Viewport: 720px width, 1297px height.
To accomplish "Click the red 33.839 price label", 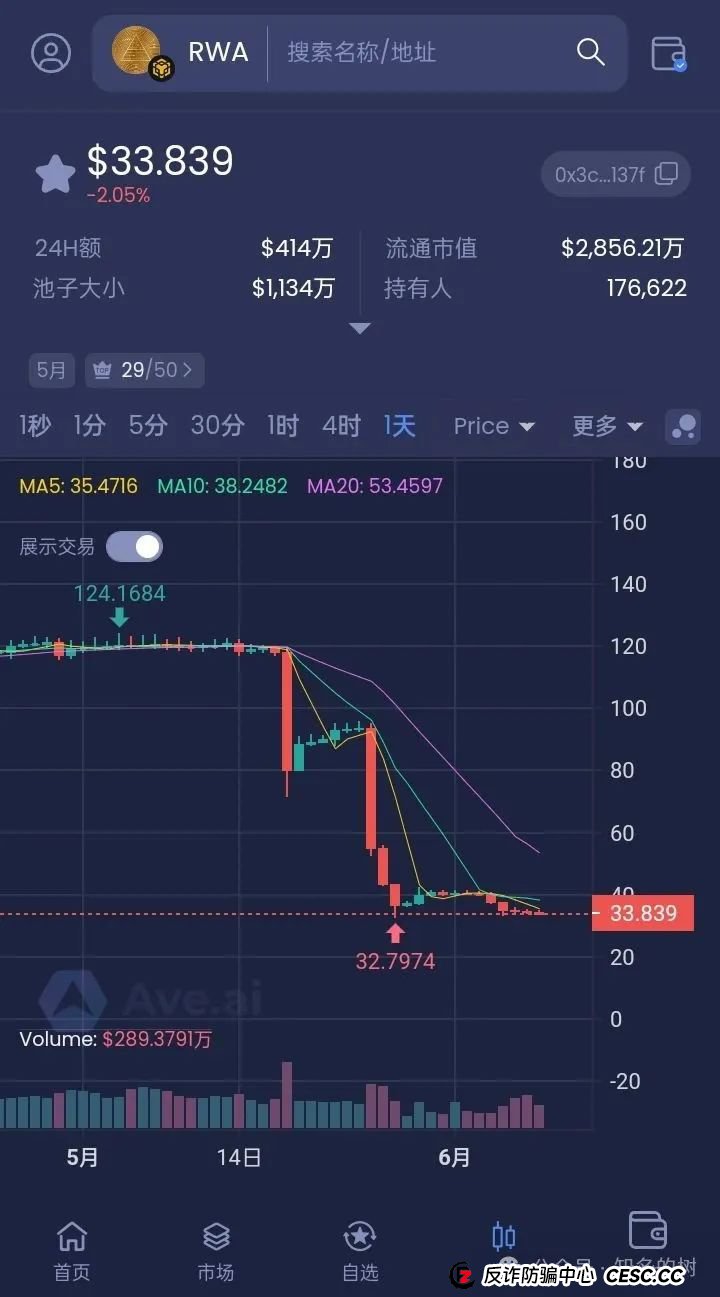I will click(x=643, y=912).
